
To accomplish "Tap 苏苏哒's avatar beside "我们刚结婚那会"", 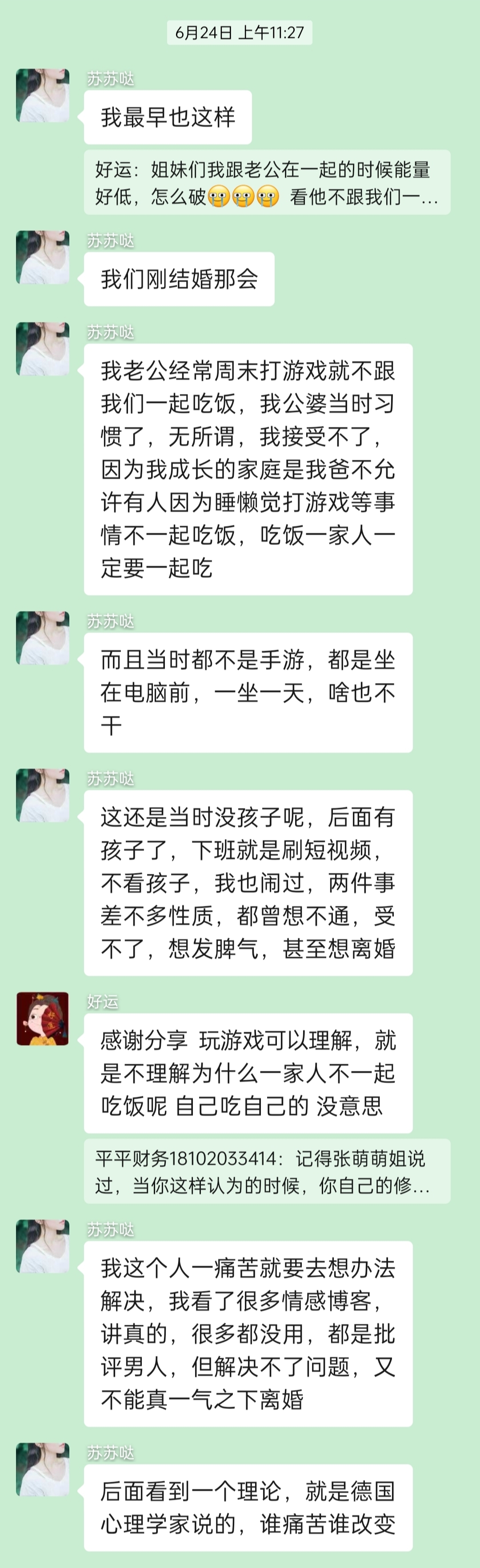I will [43, 257].
